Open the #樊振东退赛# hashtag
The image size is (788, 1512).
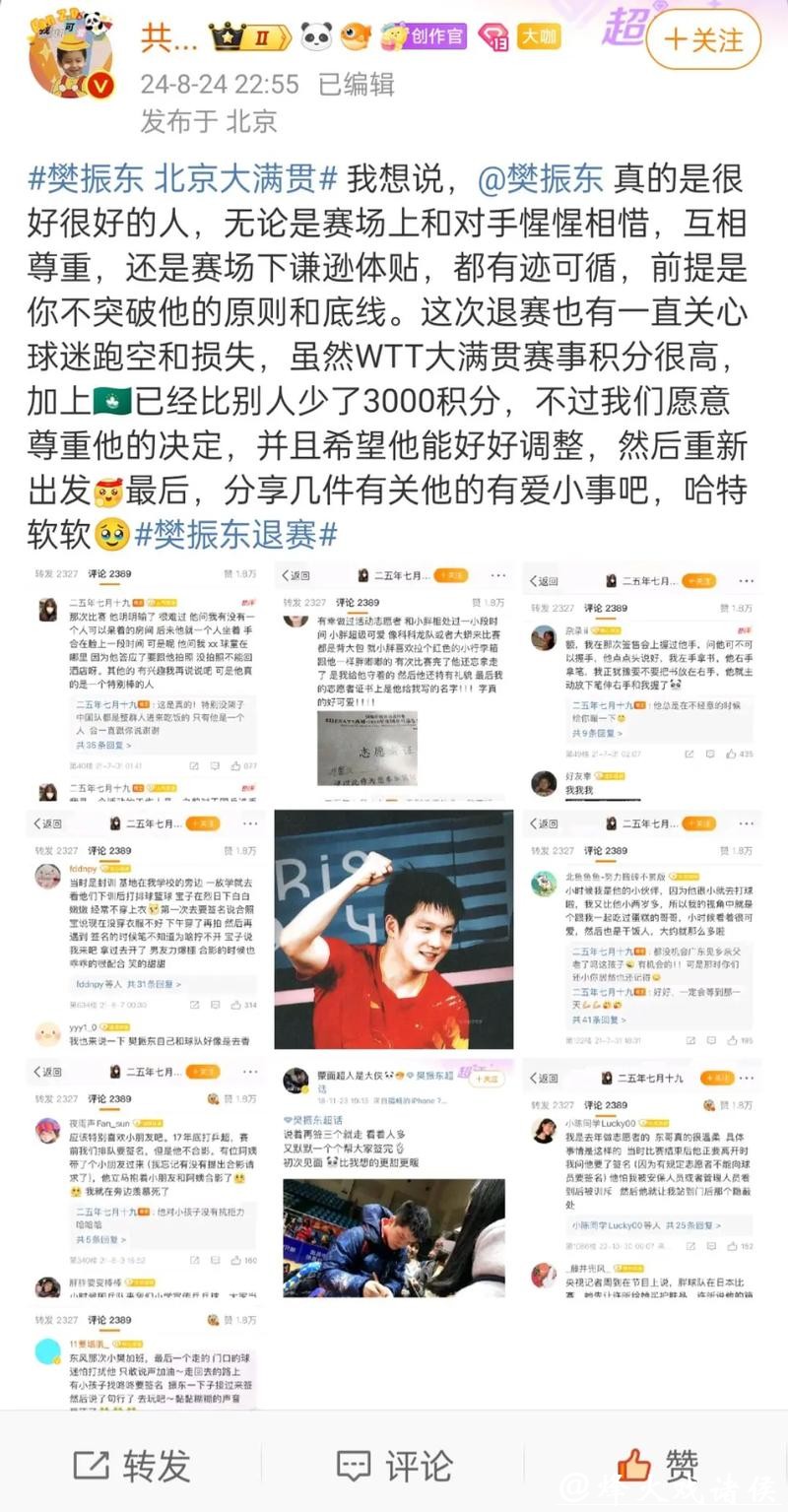tap(236, 534)
